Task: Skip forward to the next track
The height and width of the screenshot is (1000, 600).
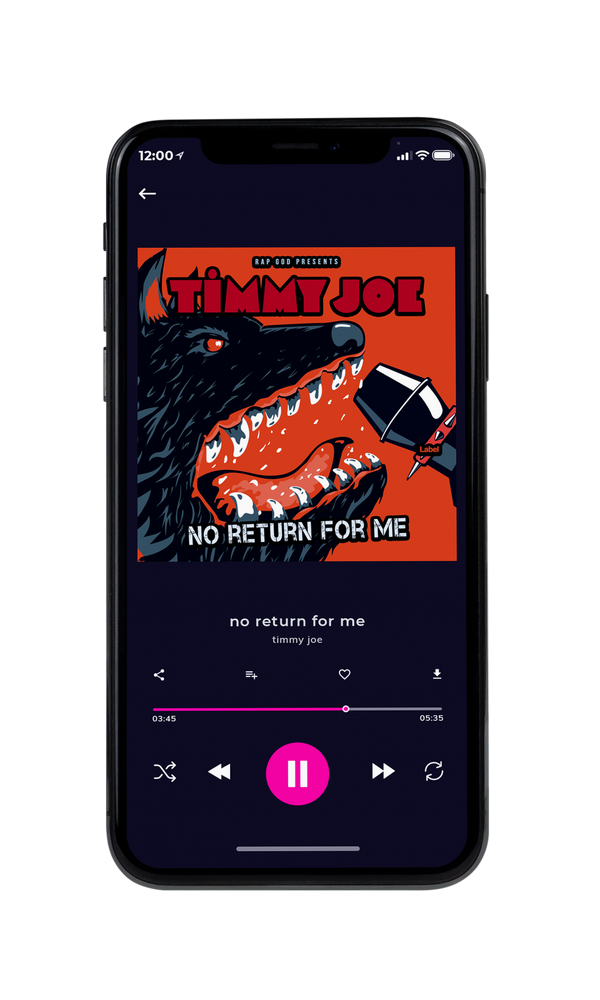Action: pos(383,771)
